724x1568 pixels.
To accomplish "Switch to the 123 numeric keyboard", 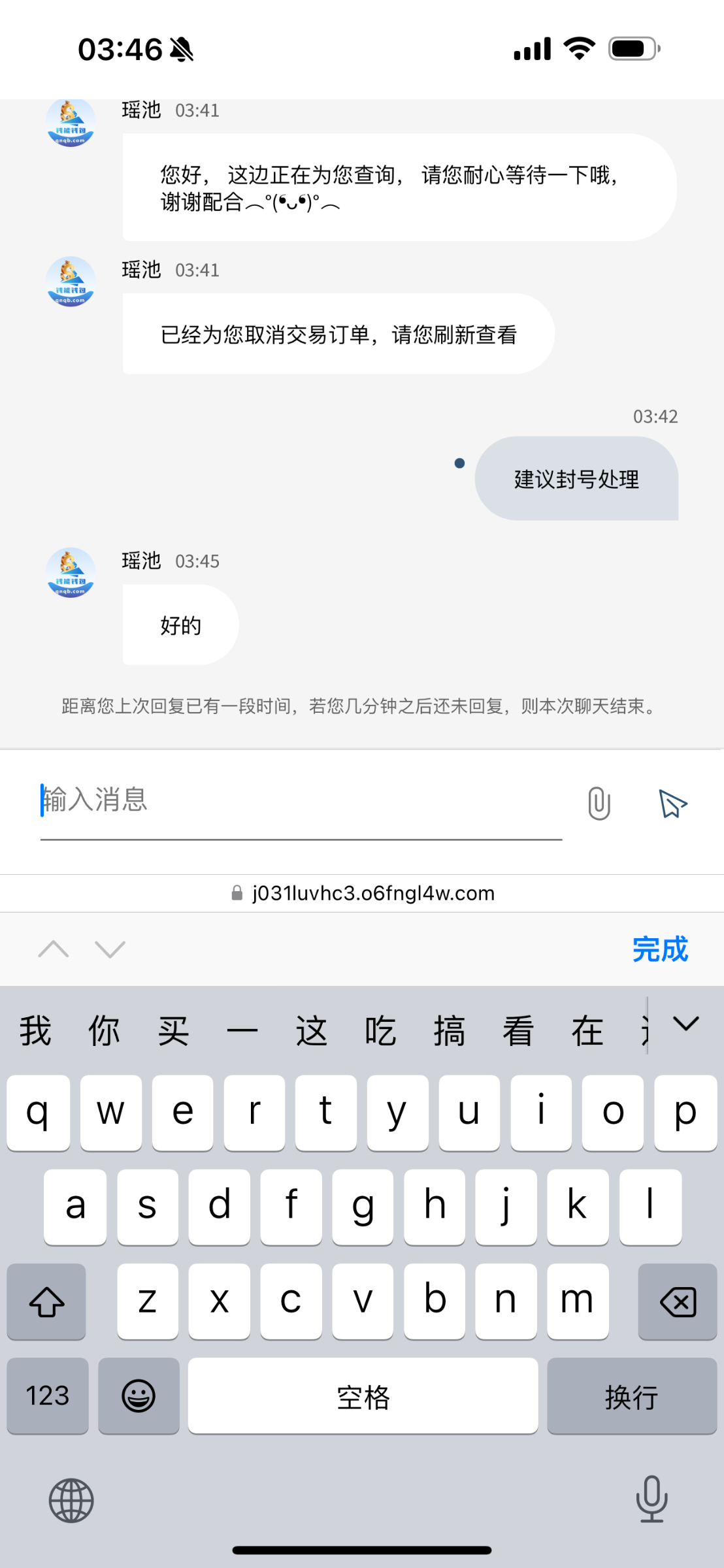I will point(48,1396).
